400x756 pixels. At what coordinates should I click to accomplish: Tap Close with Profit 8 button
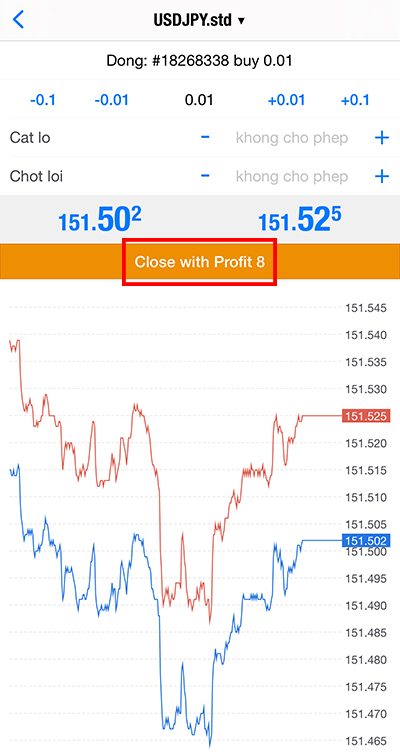coord(200,262)
